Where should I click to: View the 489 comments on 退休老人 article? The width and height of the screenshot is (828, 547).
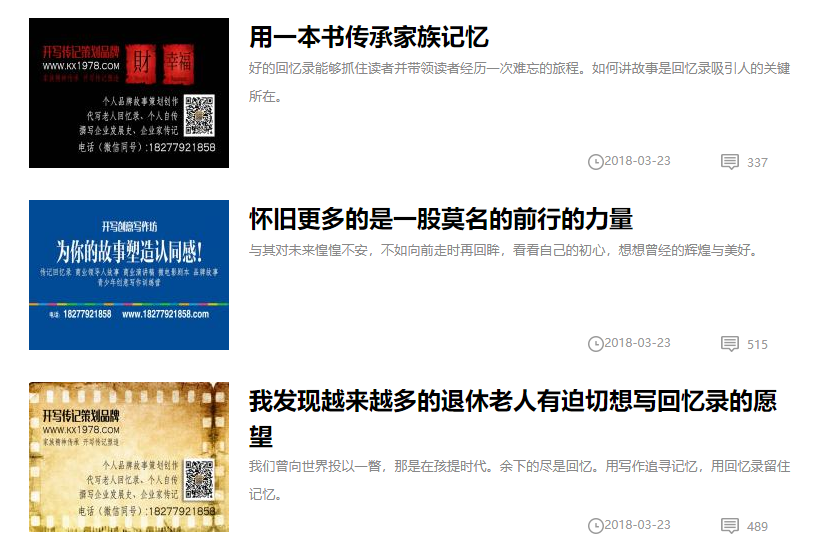tap(744, 526)
